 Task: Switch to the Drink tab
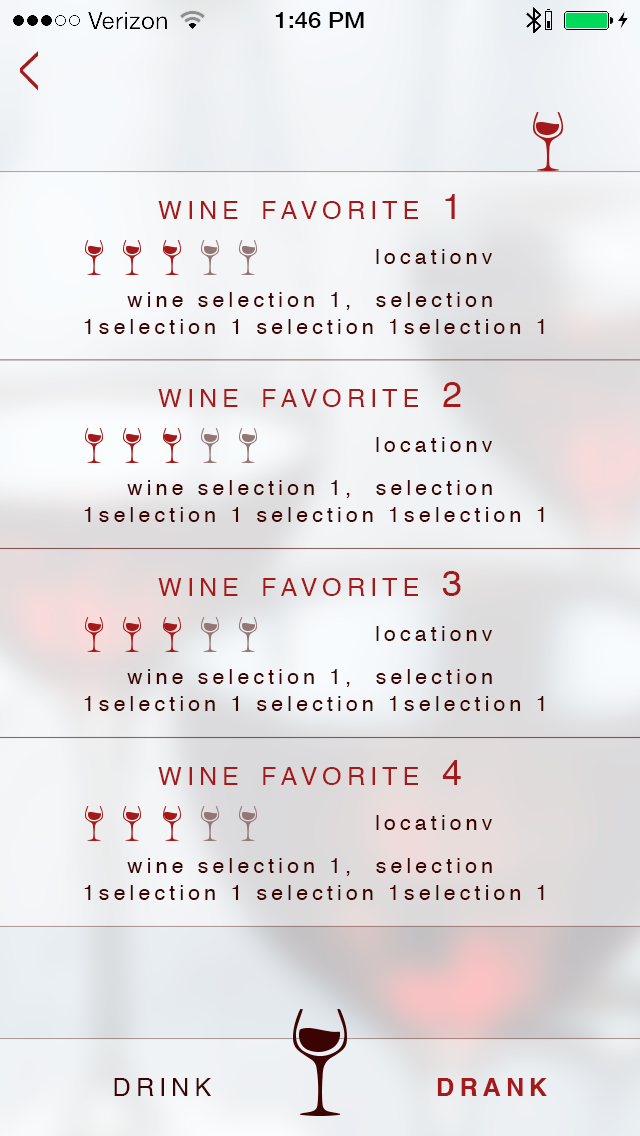pyautogui.click(x=163, y=1087)
